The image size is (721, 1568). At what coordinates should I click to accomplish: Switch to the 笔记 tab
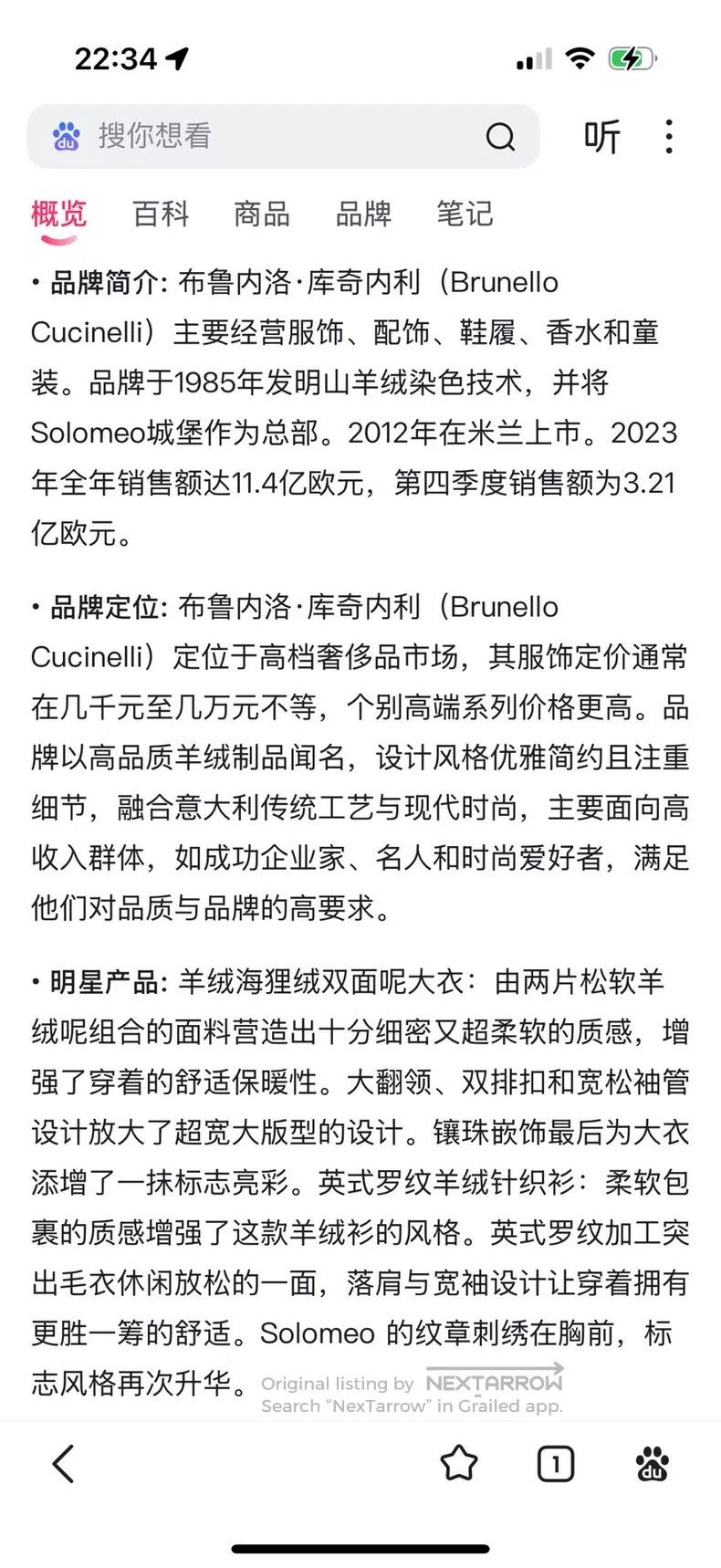(465, 214)
